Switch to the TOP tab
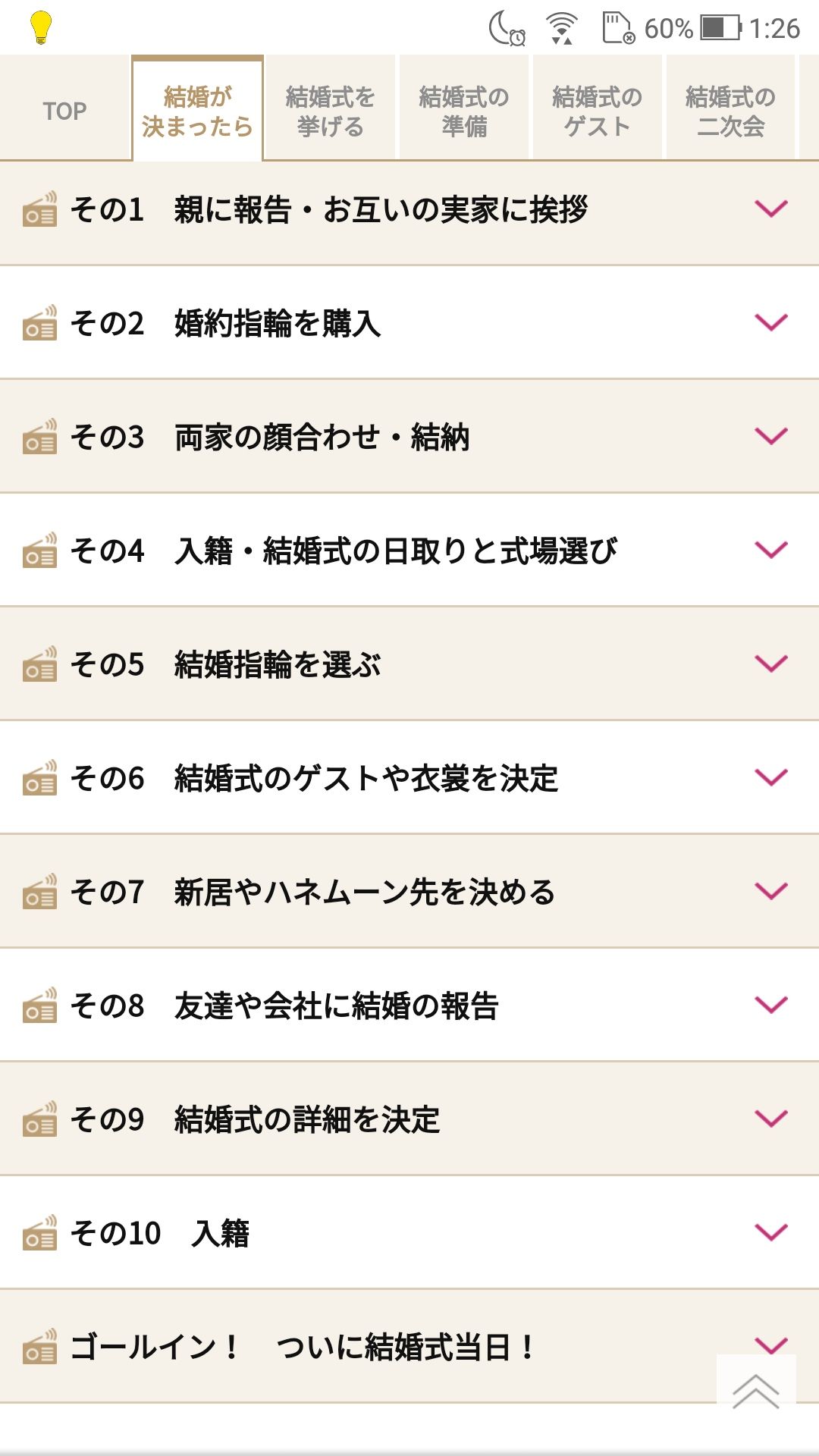 pyautogui.click(x=65, y=109)
